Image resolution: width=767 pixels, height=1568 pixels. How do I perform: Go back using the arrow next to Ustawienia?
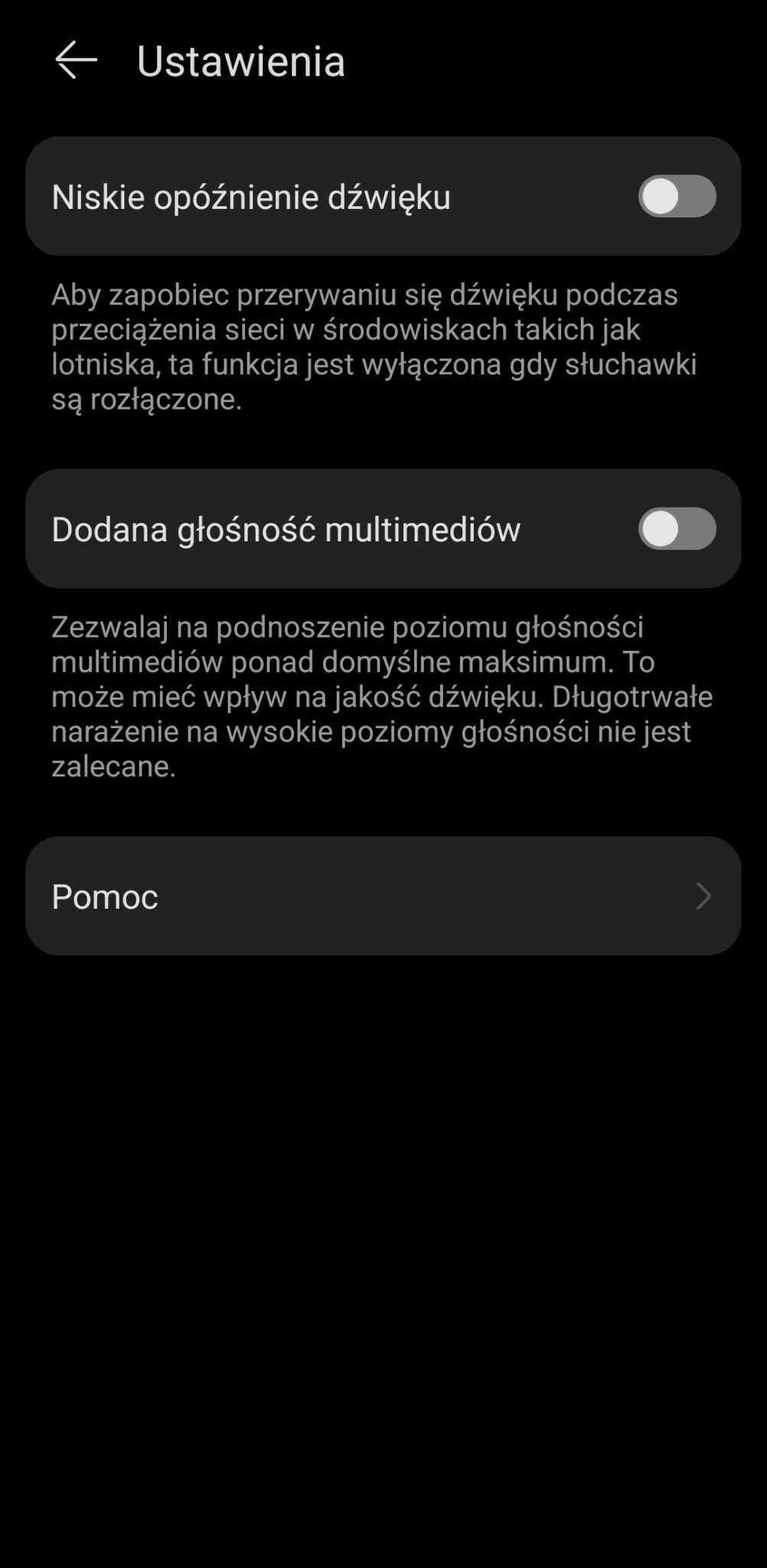click(76, 60)
